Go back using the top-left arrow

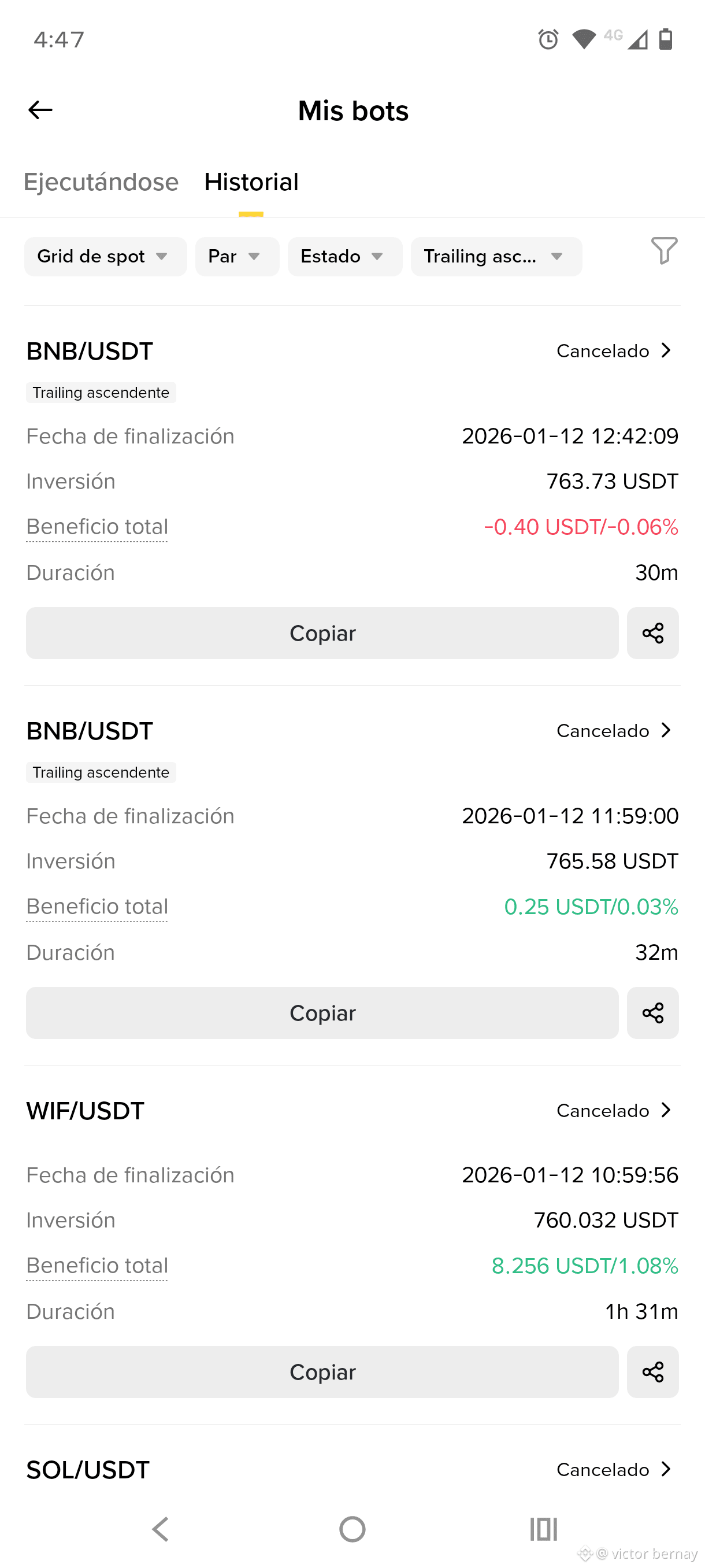[x=40, y=110]
